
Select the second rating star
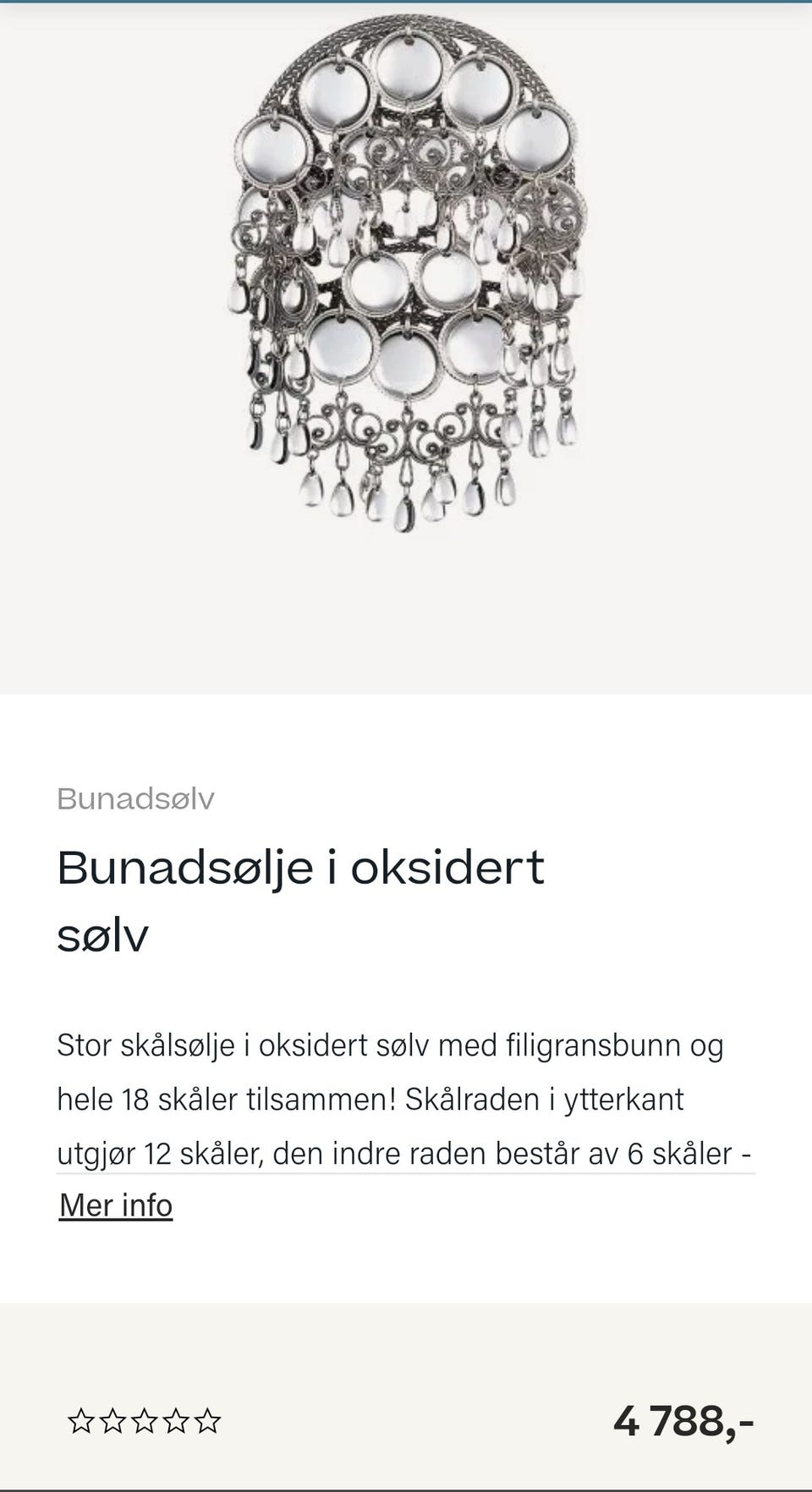(114, 1419)
